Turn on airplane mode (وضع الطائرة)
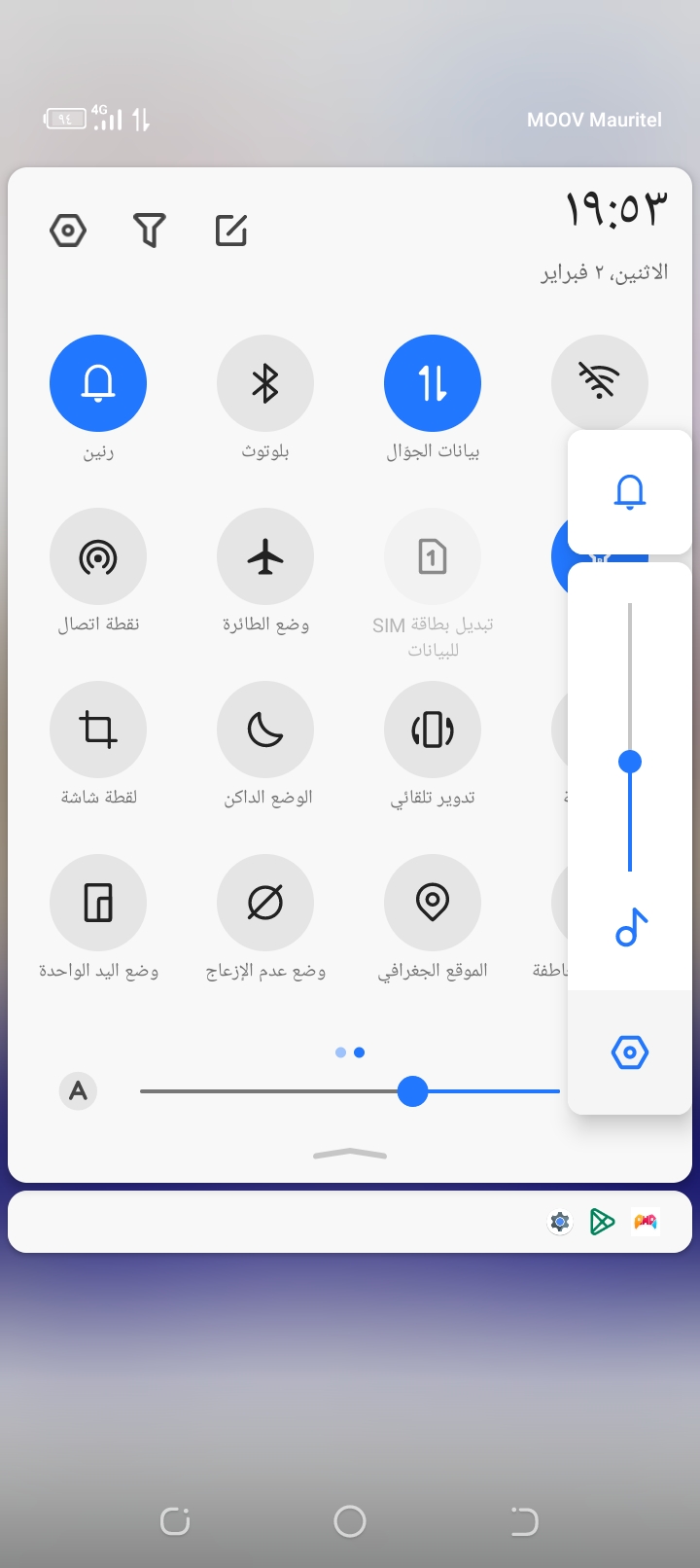Image resolution: width=700 pixels, height=1568 pixels. pyautogui.click(x=265, y=556)
